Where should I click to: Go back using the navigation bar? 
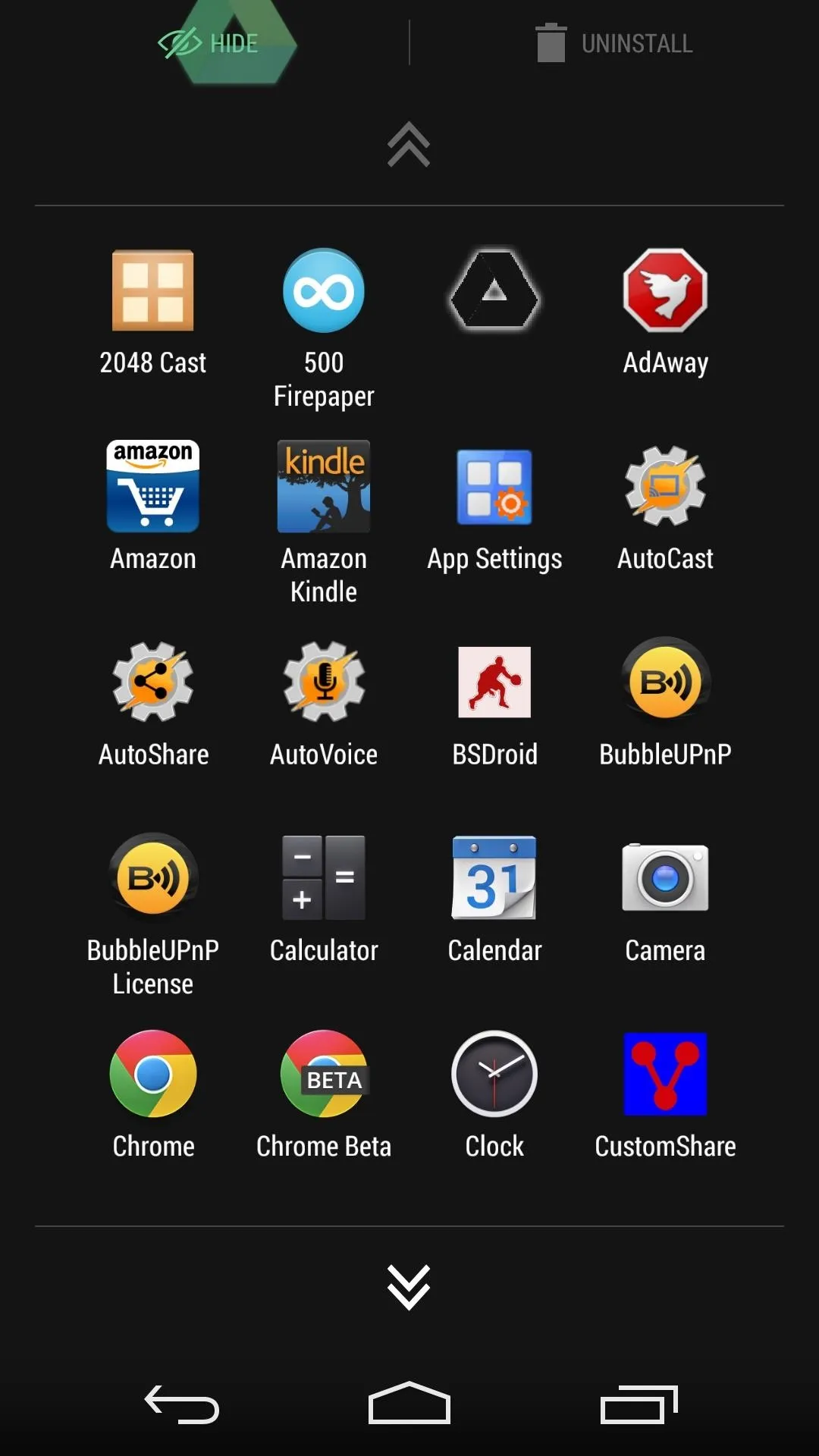click(x=182, y=1404)
